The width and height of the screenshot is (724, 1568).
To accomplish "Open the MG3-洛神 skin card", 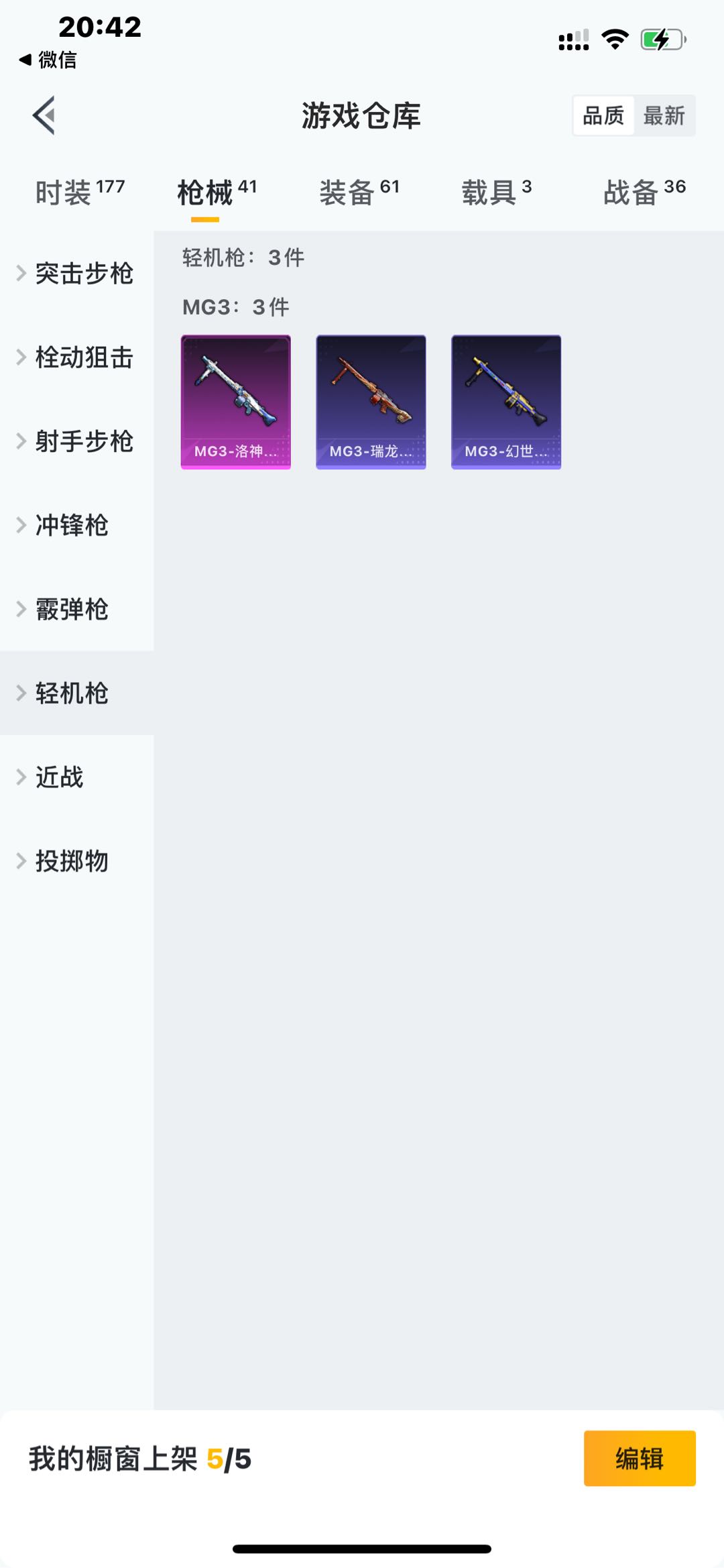I will [236, 402].
